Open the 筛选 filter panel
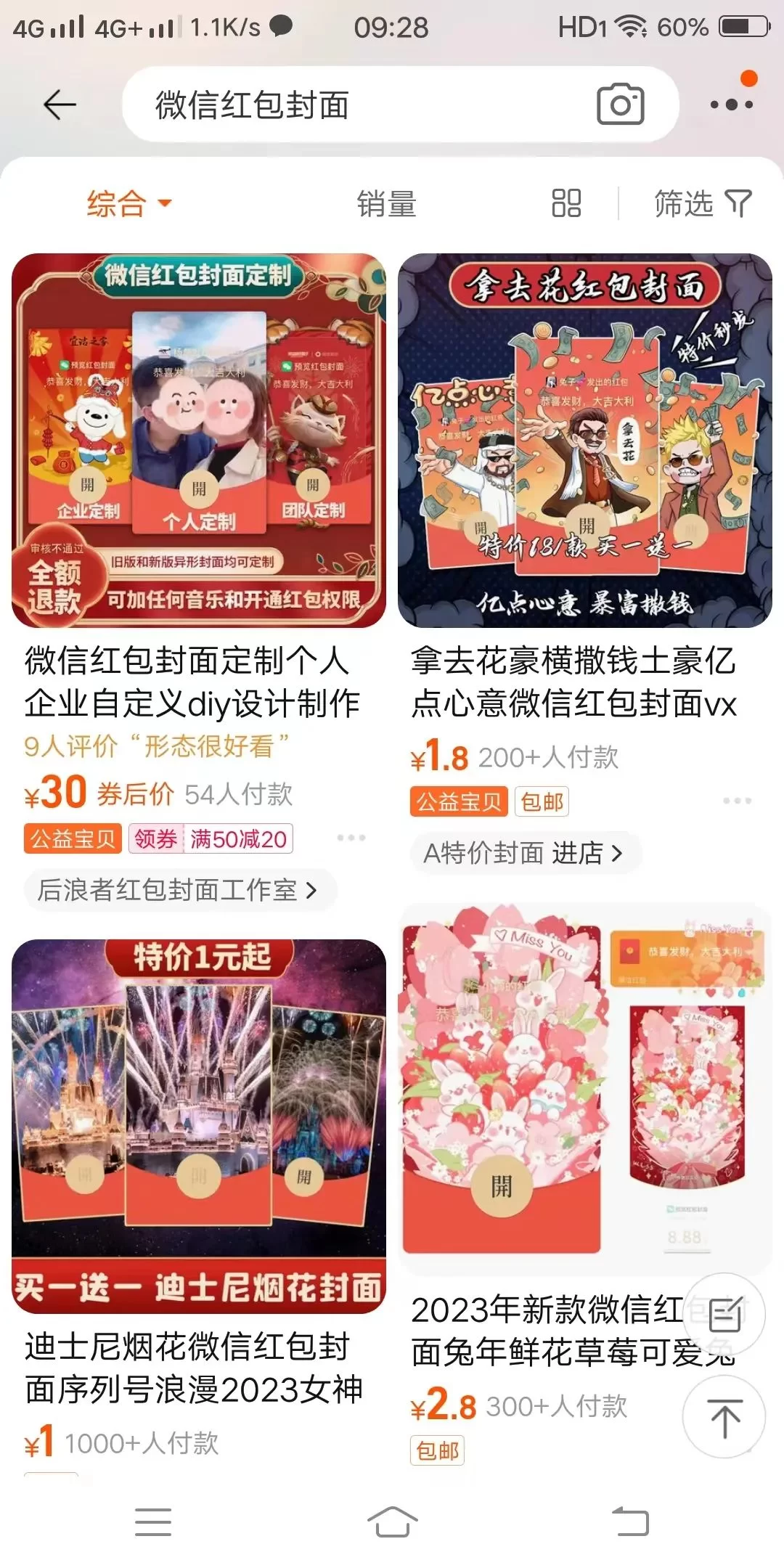 (x=702, y=203)
